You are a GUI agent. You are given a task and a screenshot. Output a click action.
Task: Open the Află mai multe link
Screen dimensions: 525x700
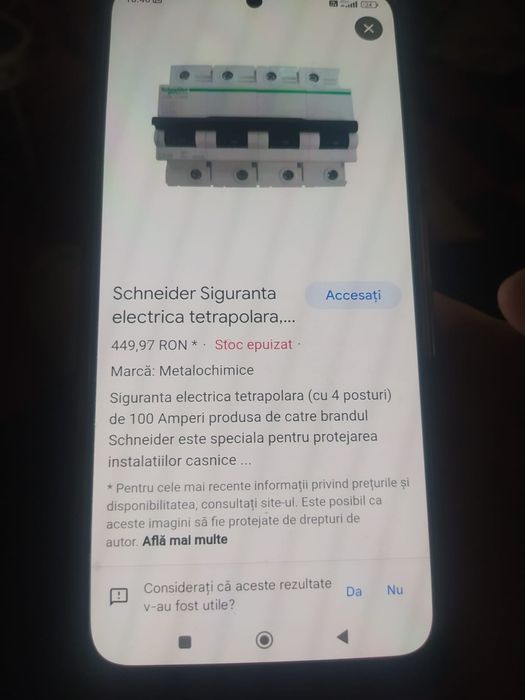(185, 540)
